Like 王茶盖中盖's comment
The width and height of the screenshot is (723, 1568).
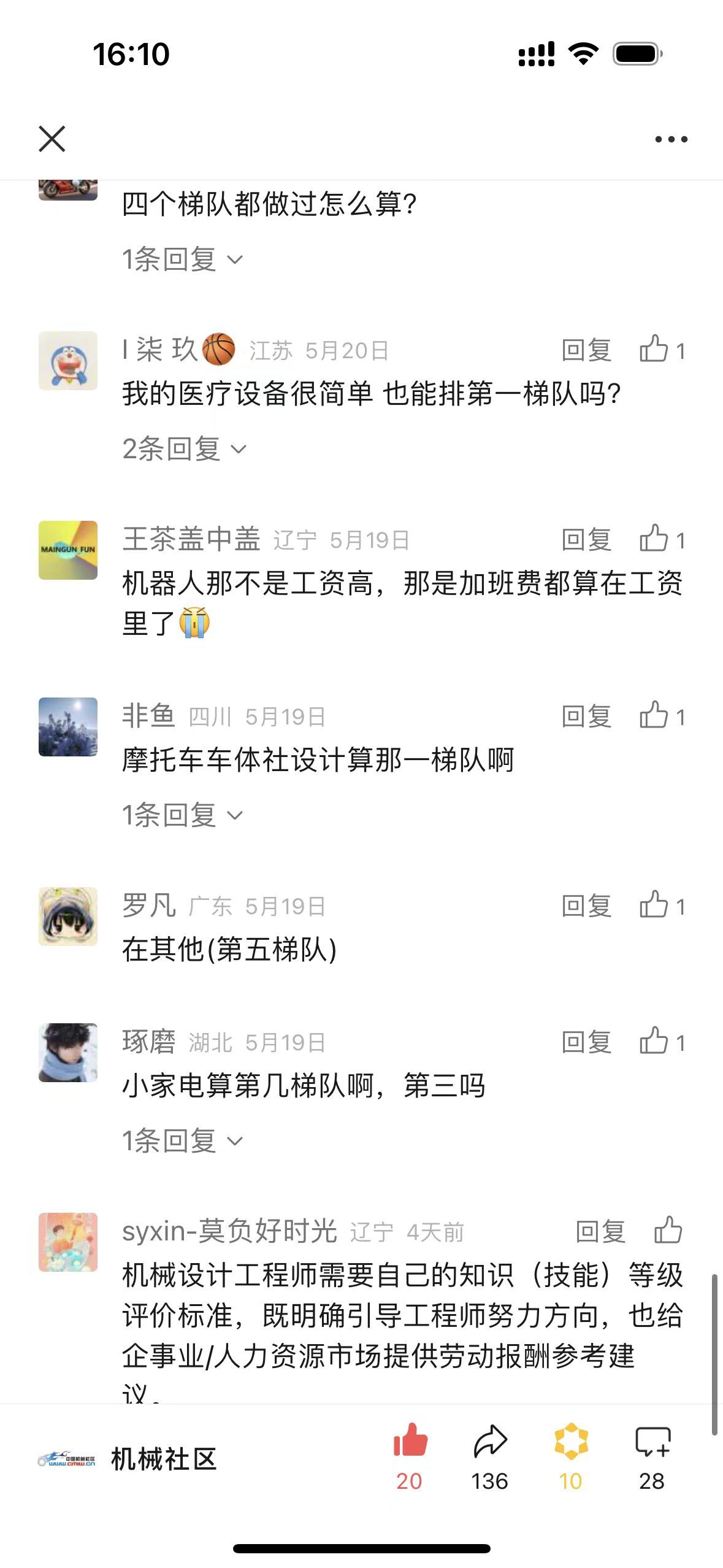click(661, 540)
